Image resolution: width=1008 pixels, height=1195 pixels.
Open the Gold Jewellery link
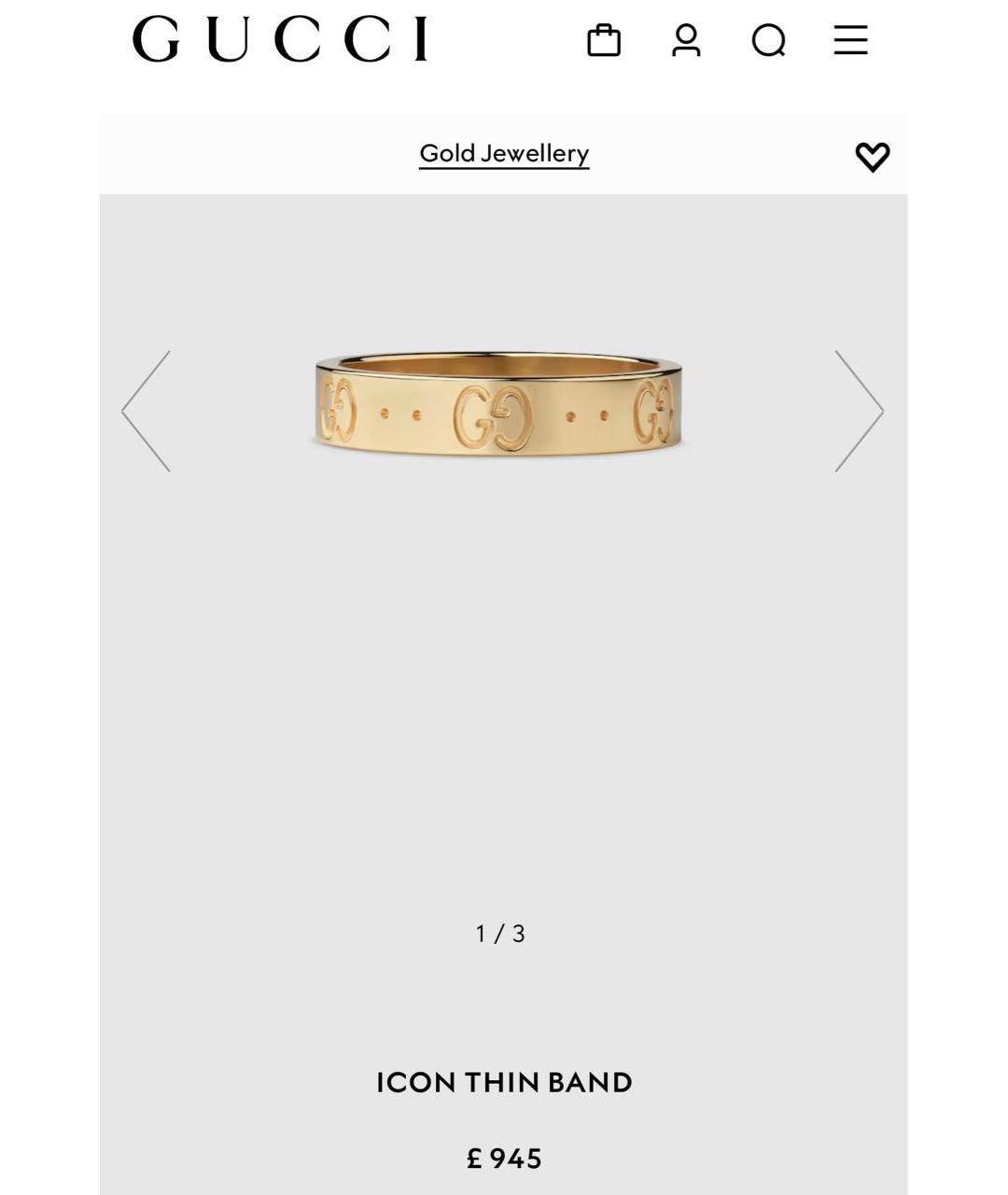click(x=504, y=153)
